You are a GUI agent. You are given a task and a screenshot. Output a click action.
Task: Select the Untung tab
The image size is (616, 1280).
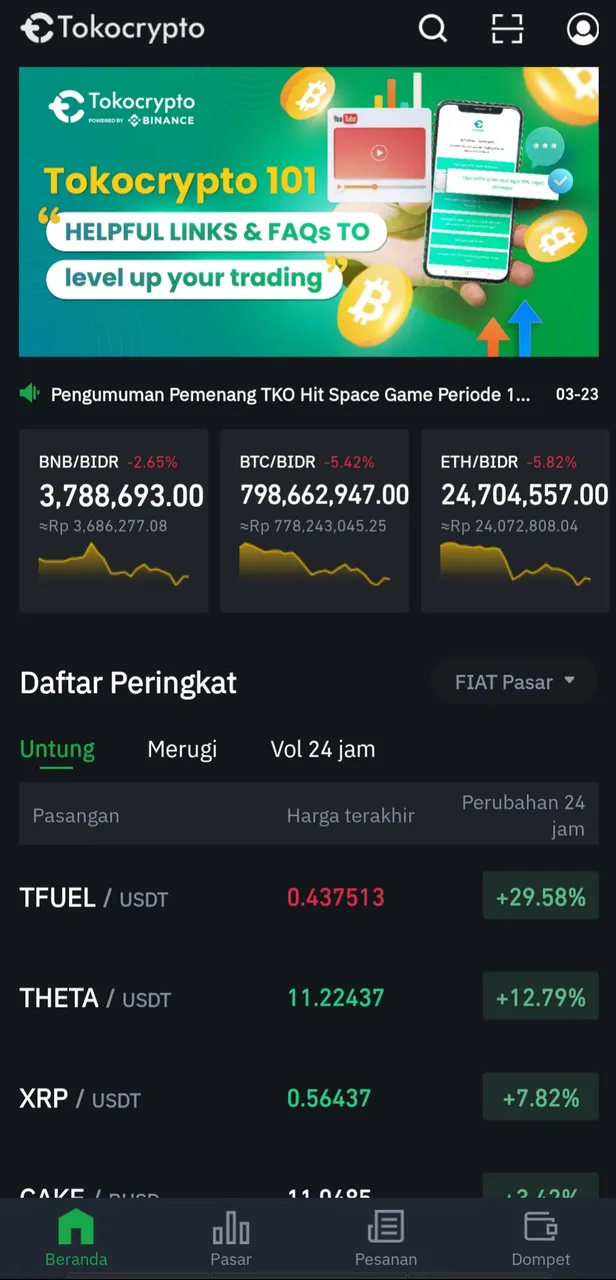pos(57,749)
